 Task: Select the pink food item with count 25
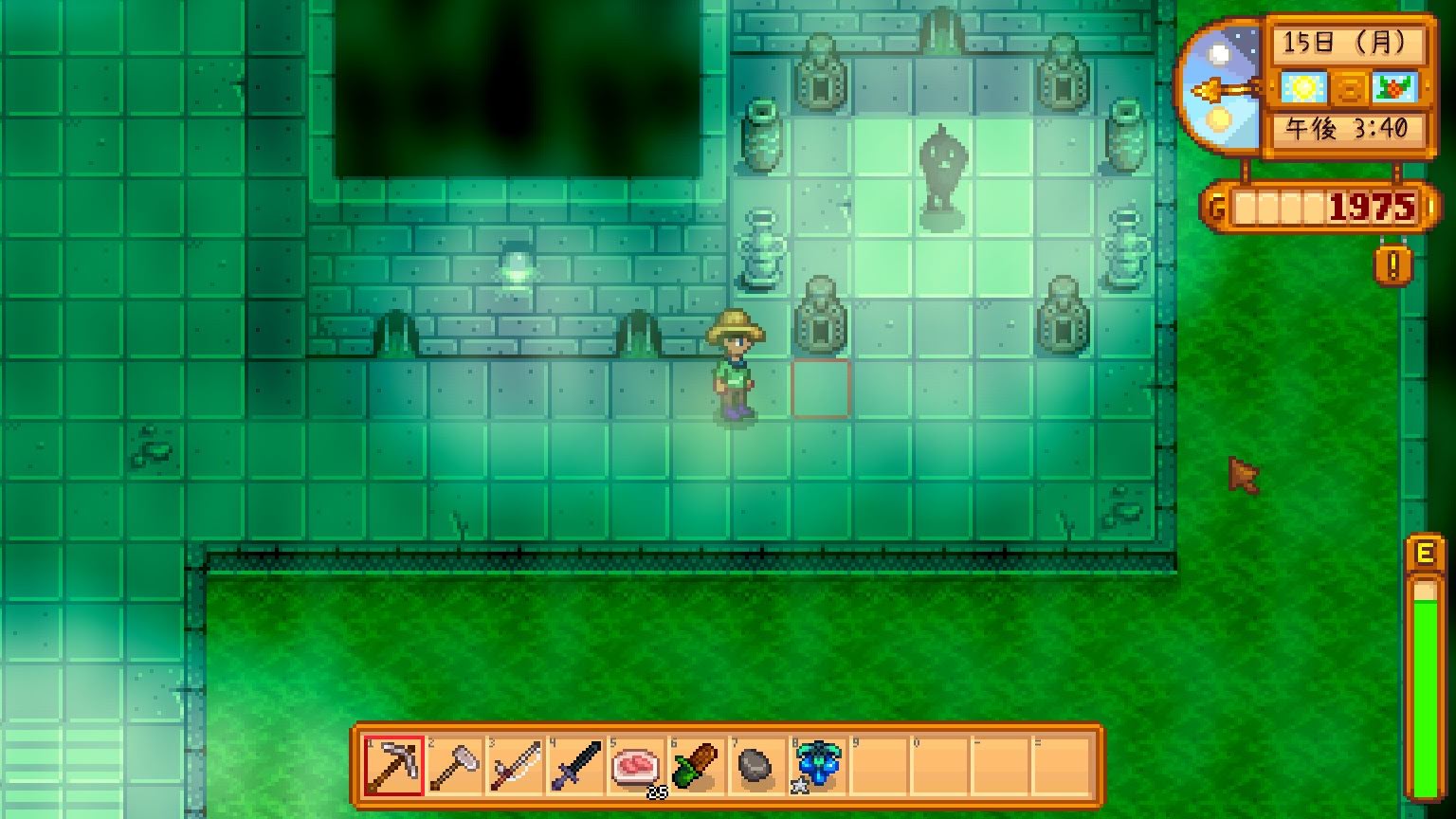[636, 766]
